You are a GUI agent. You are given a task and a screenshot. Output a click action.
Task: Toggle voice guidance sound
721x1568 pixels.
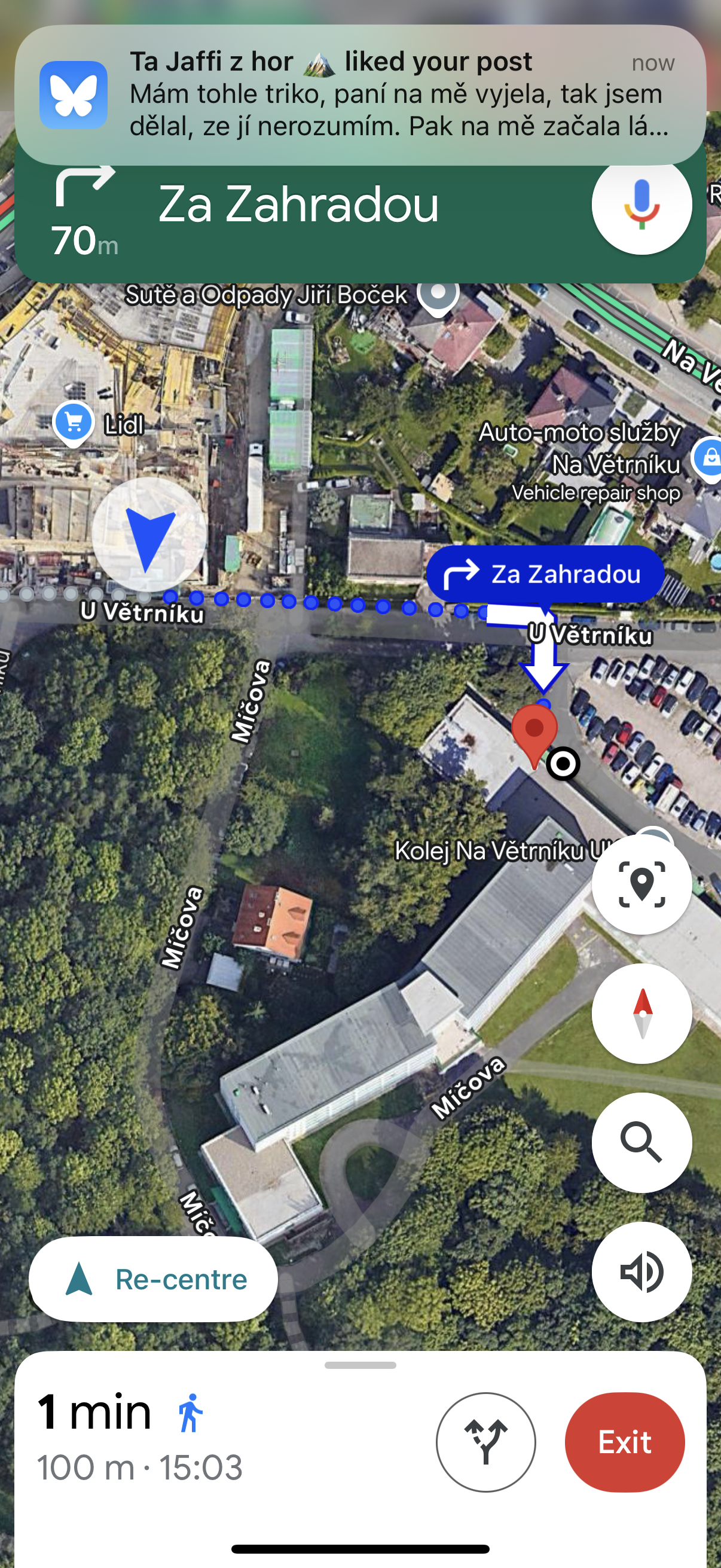[641, 1271]
